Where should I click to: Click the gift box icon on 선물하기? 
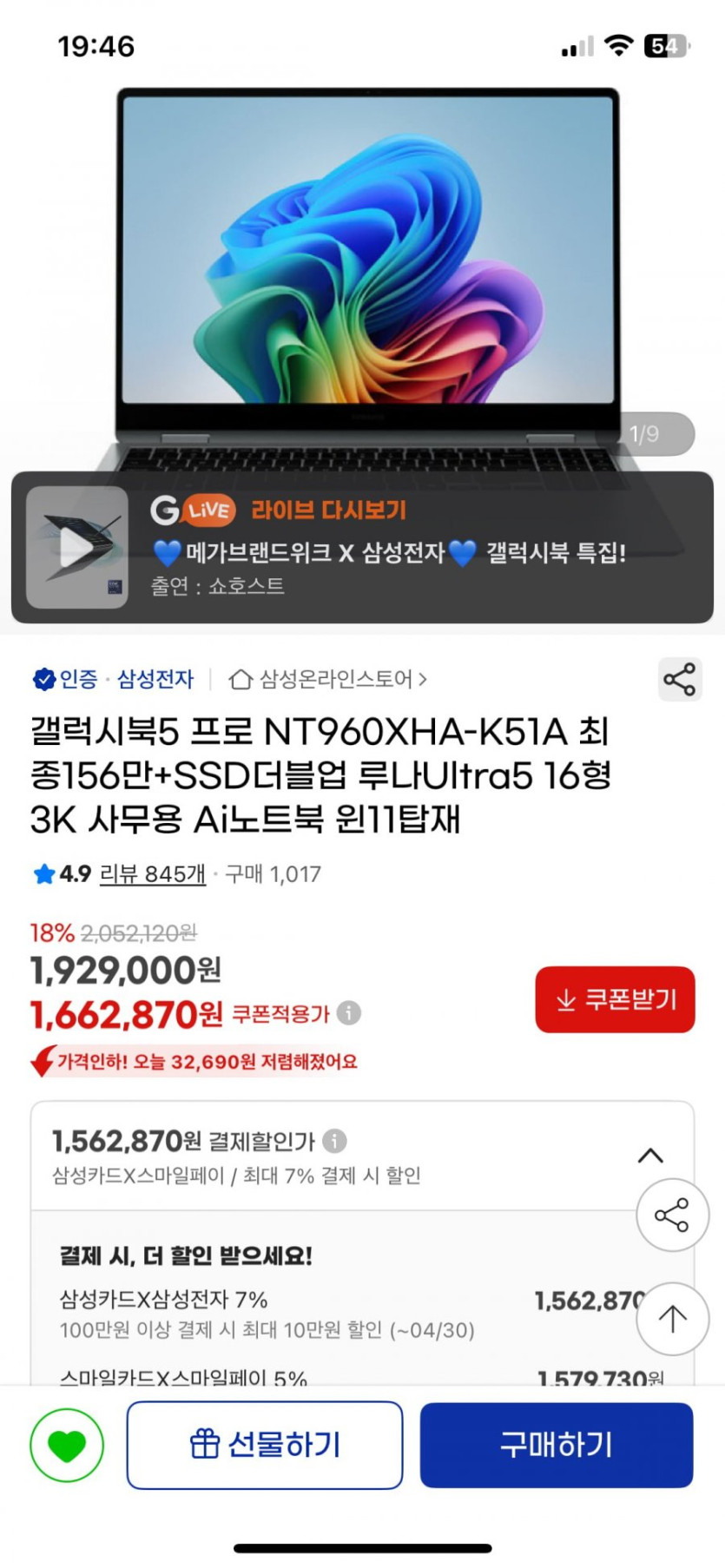coord(205,1444)
